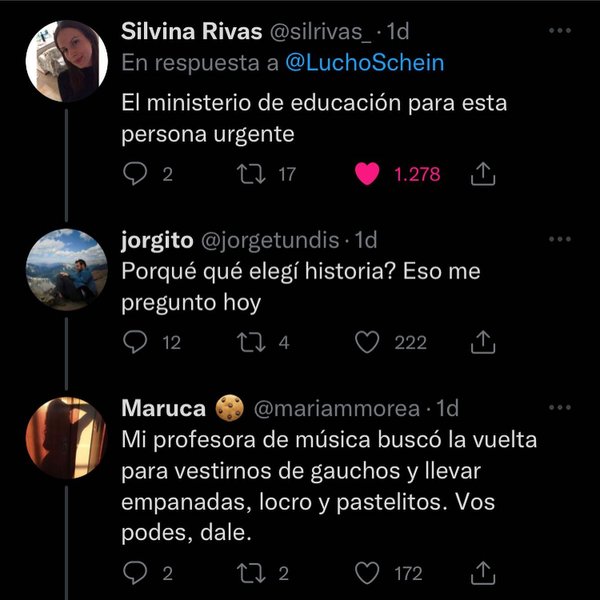Open overflow menu on Maruca's tweet
The width and height of the screenshot is (600, 600).
pos(561,408)
